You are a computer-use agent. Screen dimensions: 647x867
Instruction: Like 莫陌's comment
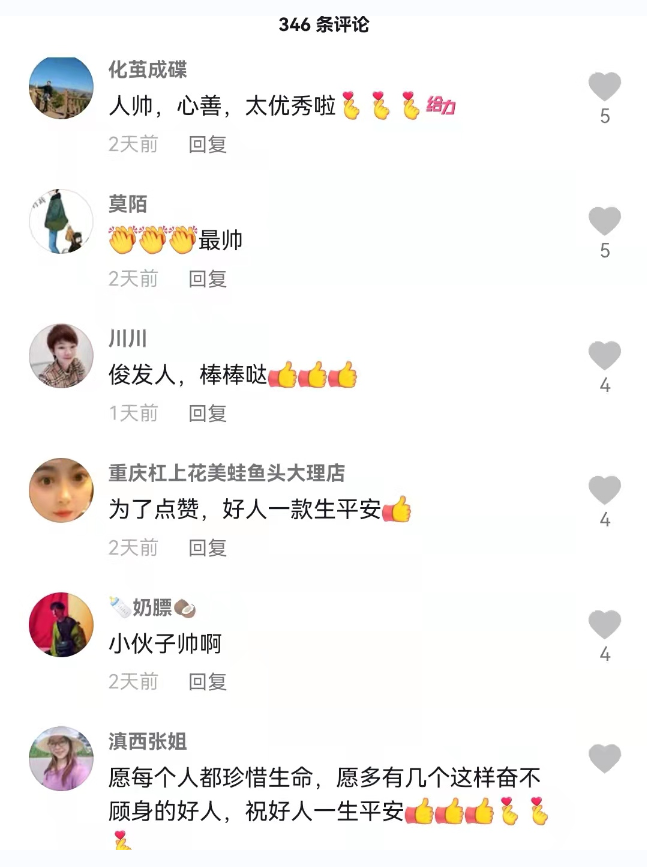(604, 221)
